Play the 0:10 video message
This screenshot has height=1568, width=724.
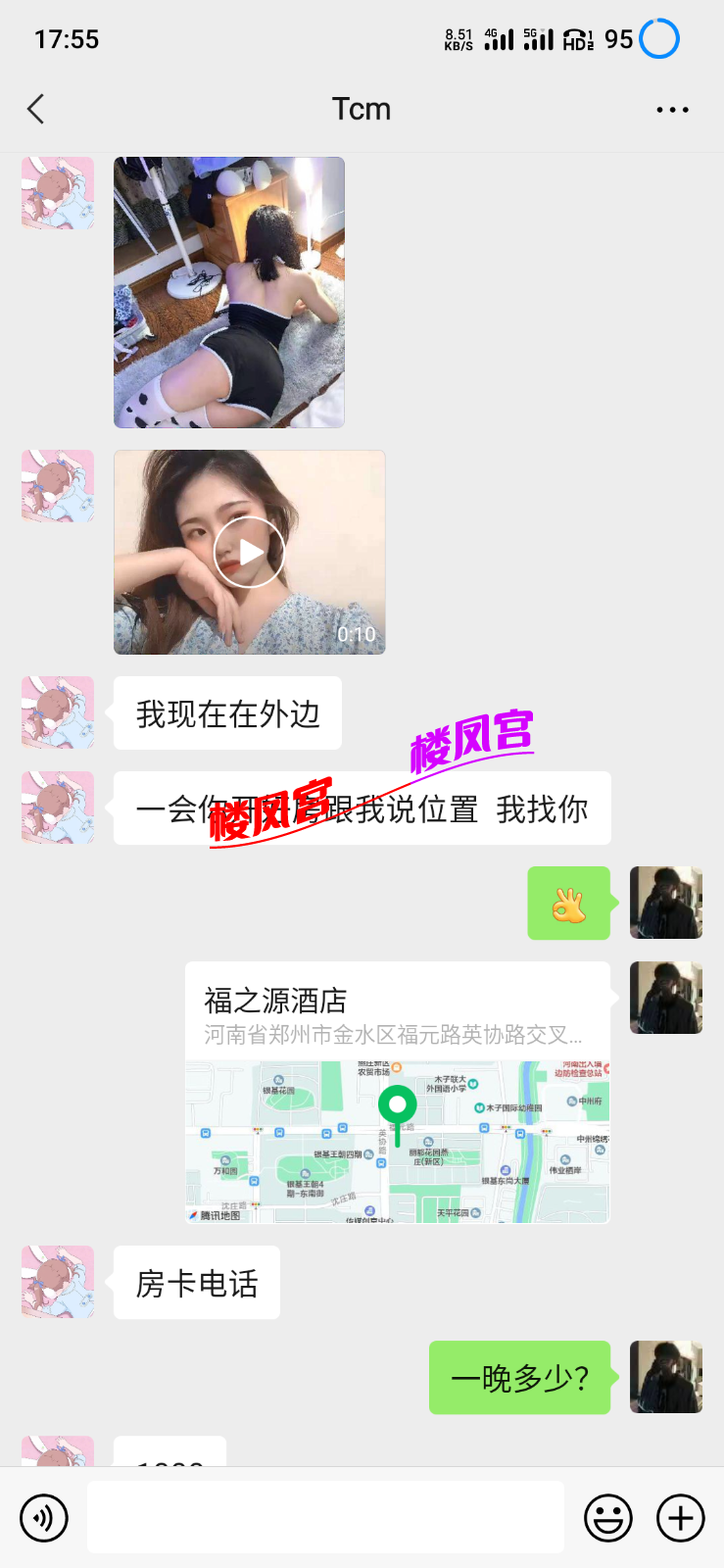point(249,552)
